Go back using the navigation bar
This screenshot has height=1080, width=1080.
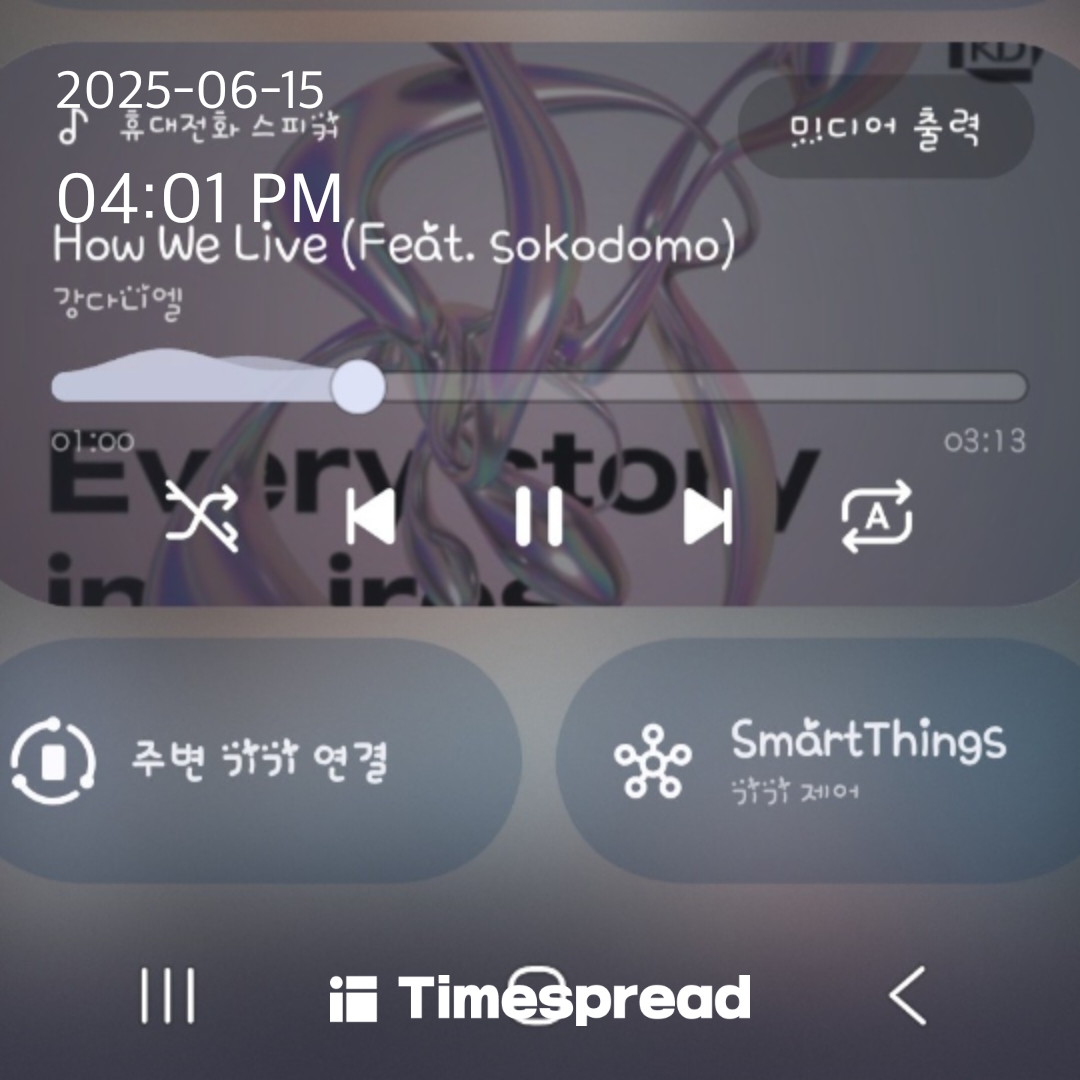click(x=908, y=996)
